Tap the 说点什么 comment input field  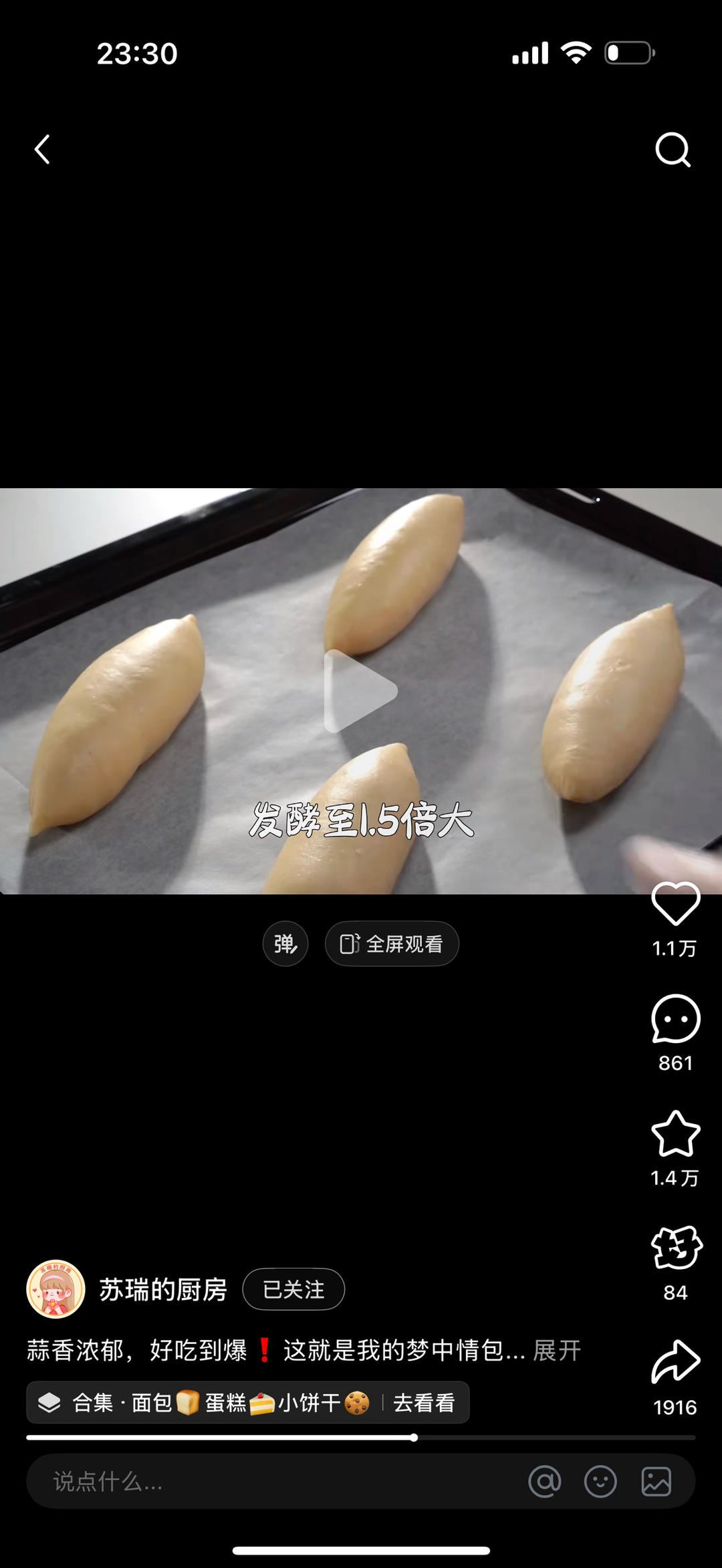coord(201,1483)
